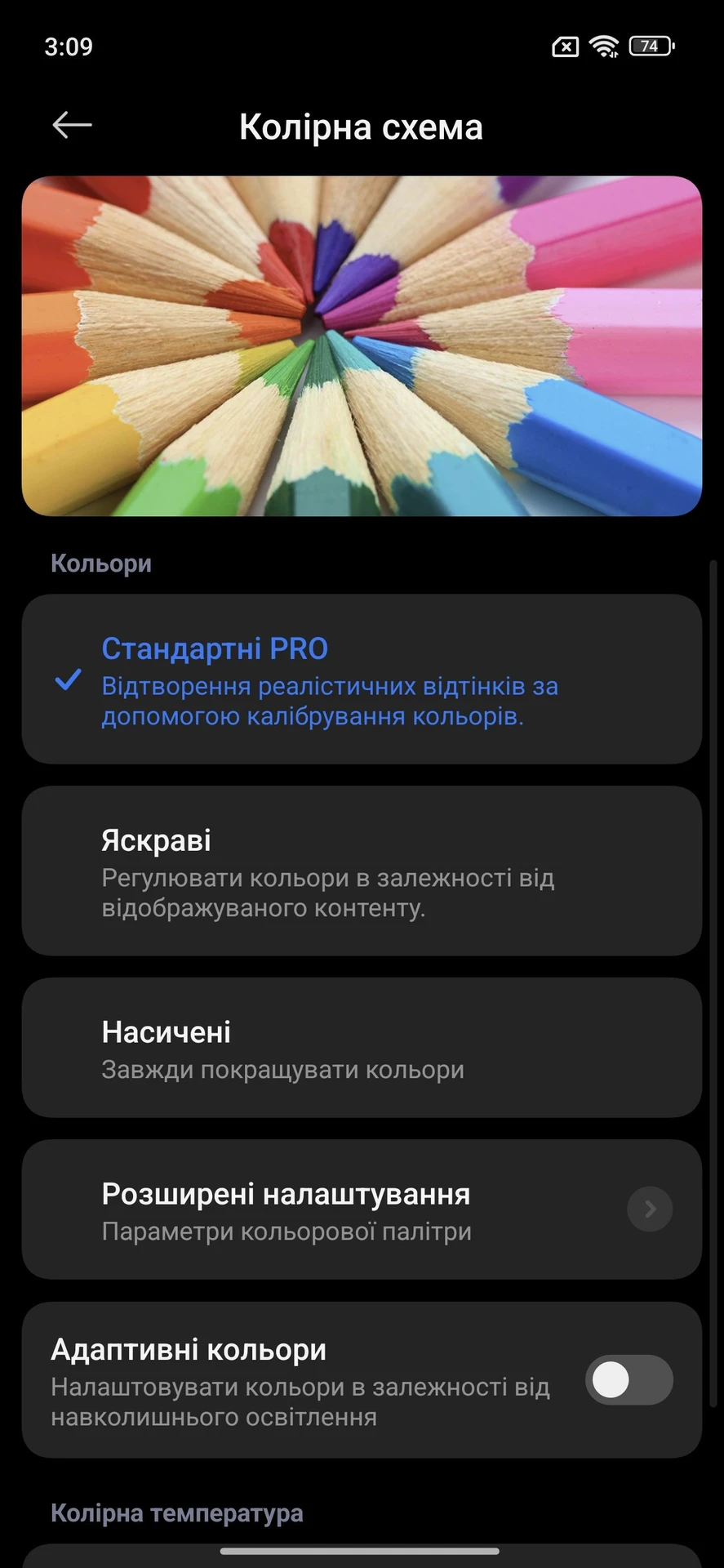
Task: Open Розширені налаштування
Action: pos(361,1209)
